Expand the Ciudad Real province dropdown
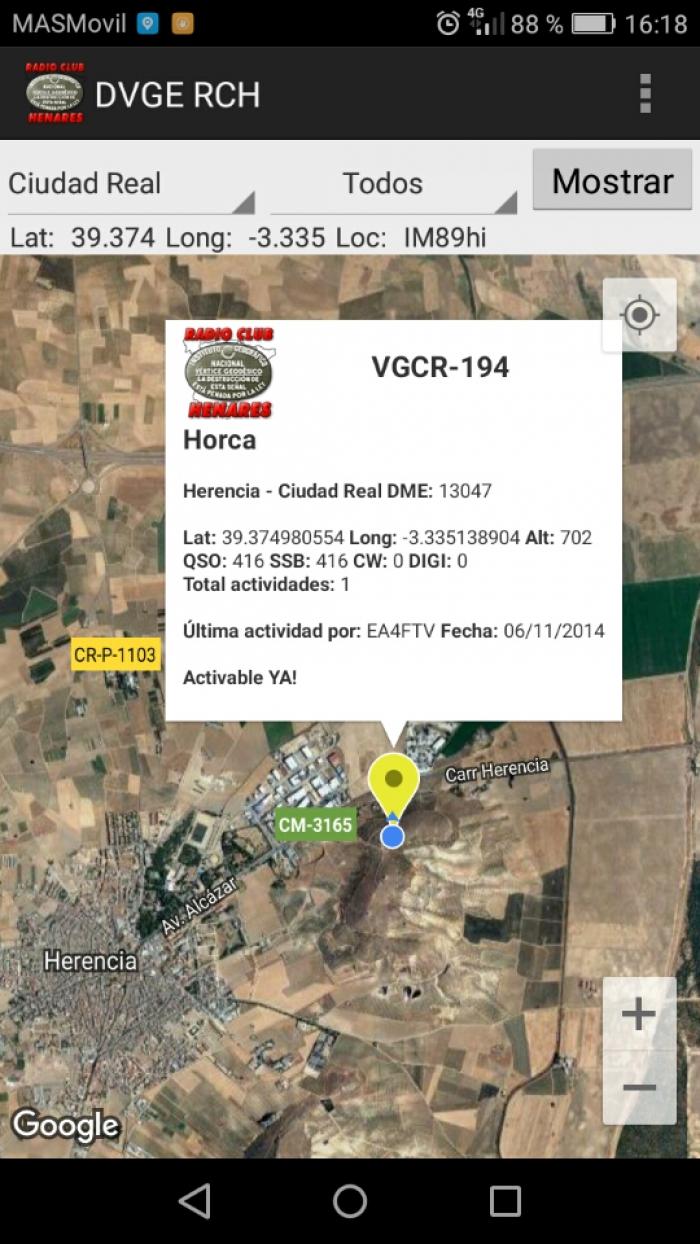Viewport: 700px width, 1244px height. [131, 184]
